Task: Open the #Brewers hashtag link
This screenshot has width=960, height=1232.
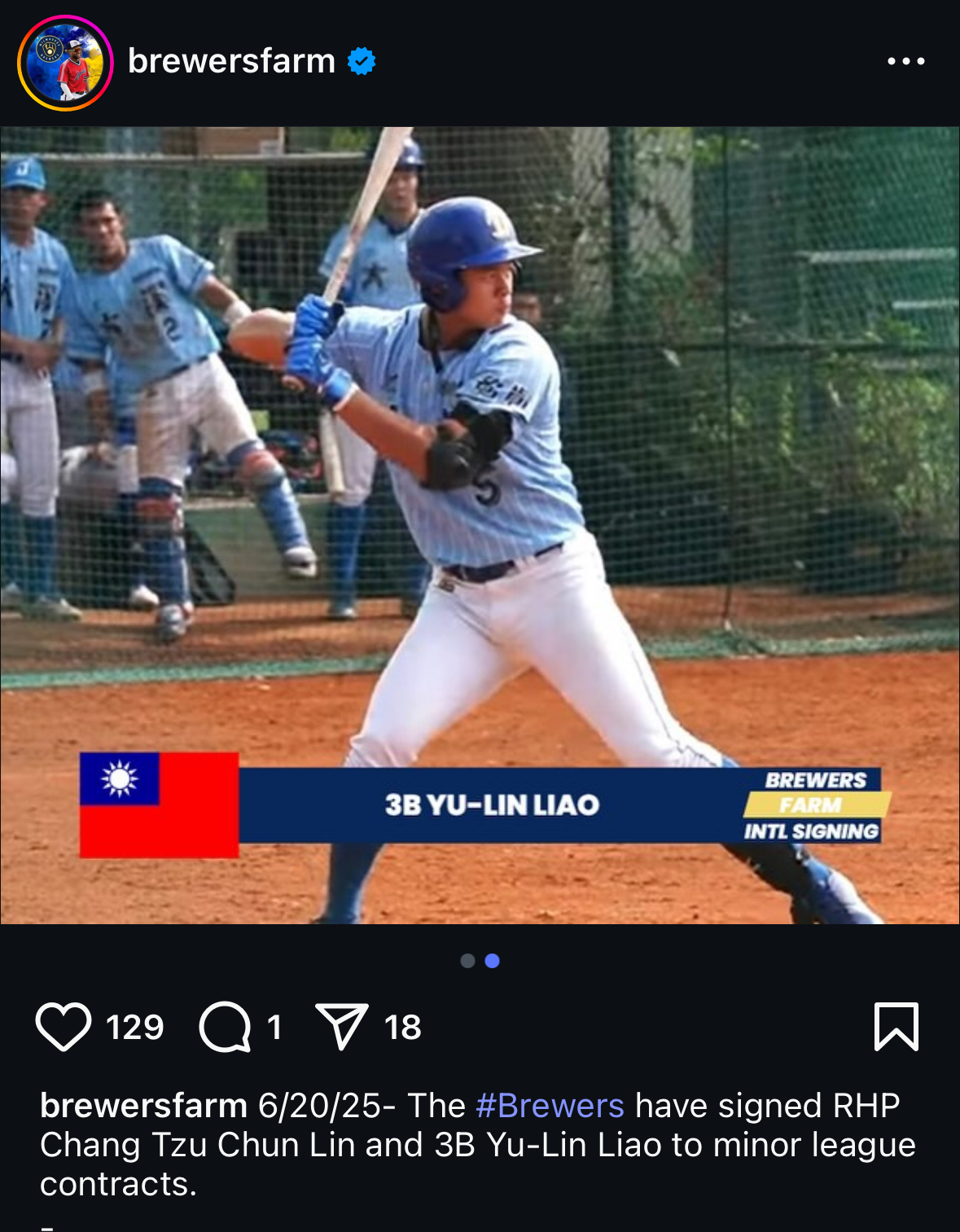Action: click(x=550, y=1106)
